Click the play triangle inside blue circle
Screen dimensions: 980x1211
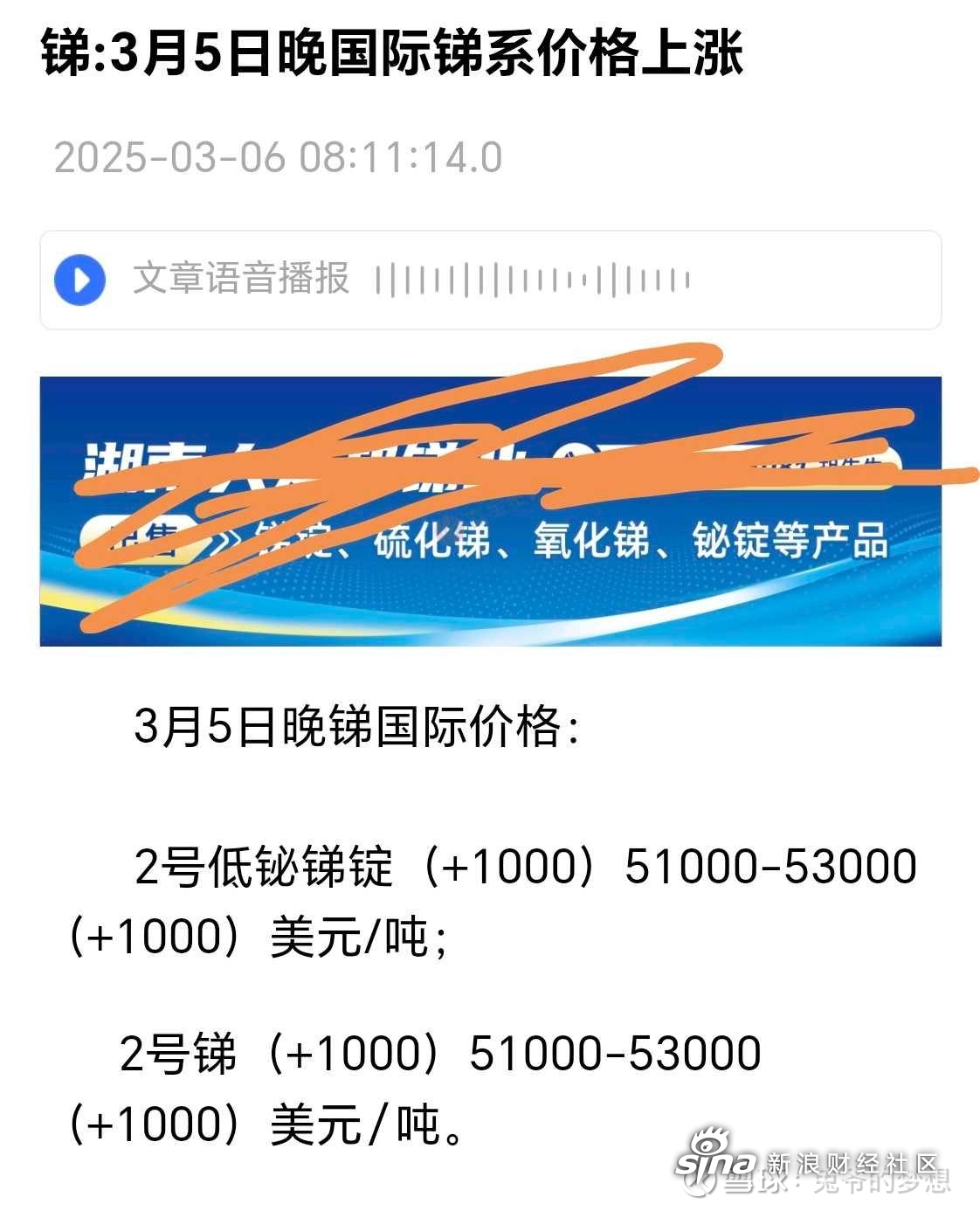81,278
